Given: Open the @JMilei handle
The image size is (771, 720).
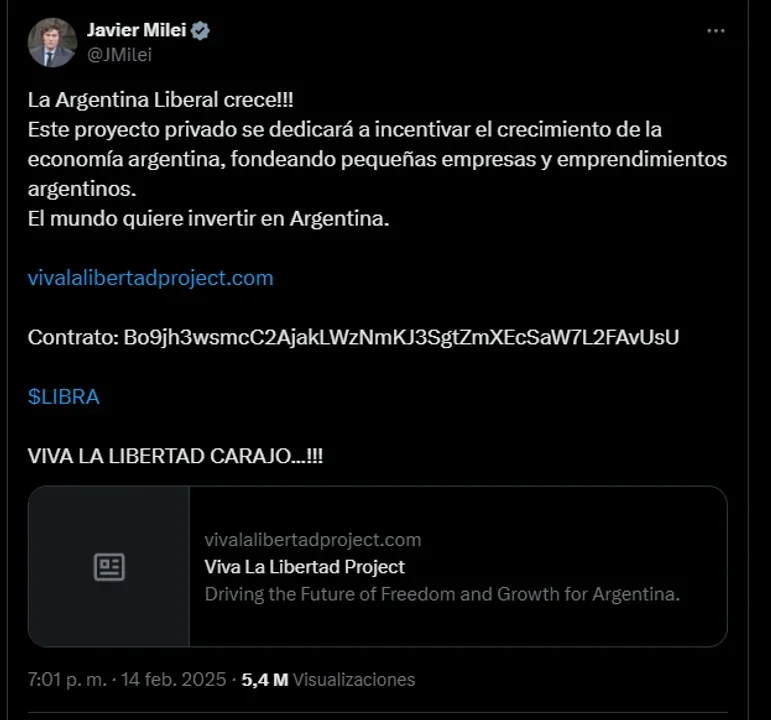Looking at the screenshot, I should (119, 56).
